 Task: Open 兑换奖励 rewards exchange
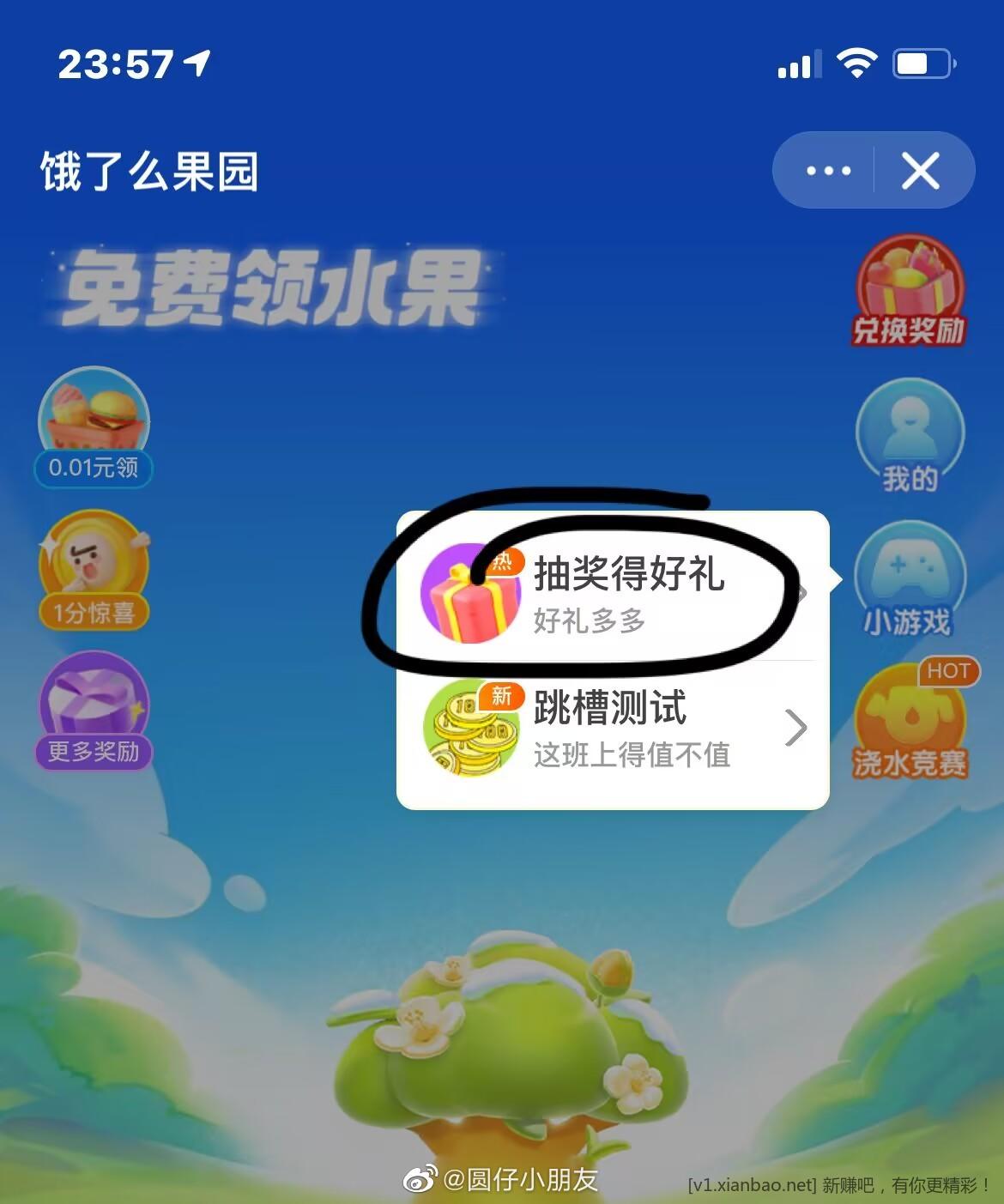tap(910, 292)
